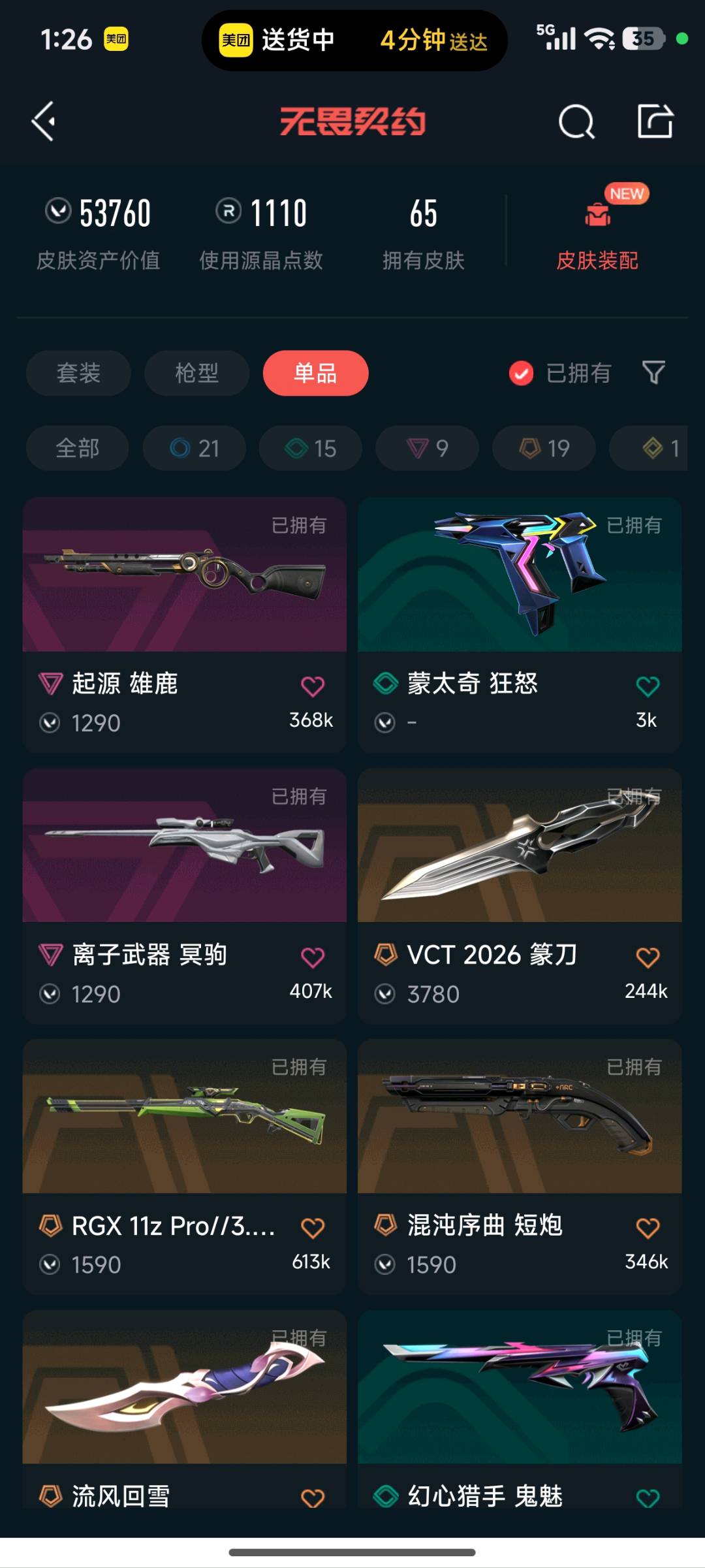
Task: Open the 起源 雄鹿 skin card
Action: tap(185, 588)
